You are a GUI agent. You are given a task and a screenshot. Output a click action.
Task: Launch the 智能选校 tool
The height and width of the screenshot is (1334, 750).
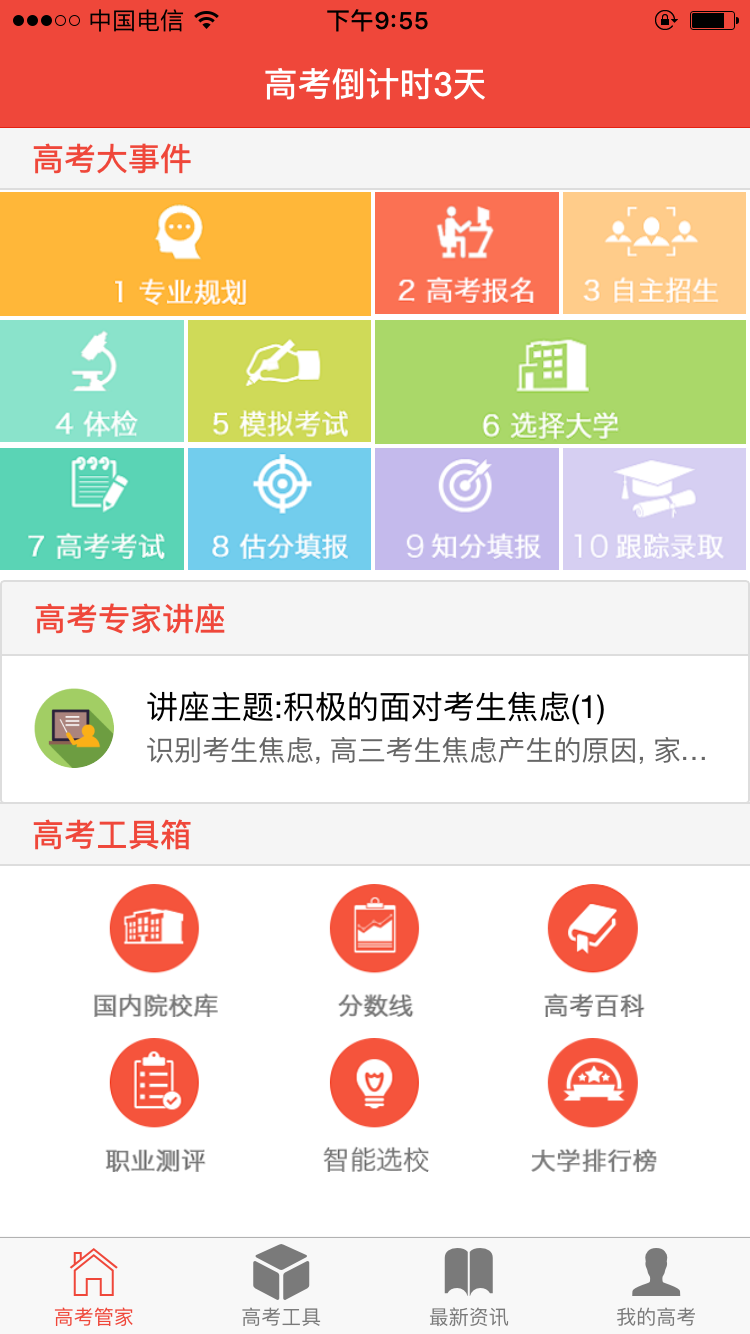[x=374, y=1105]
